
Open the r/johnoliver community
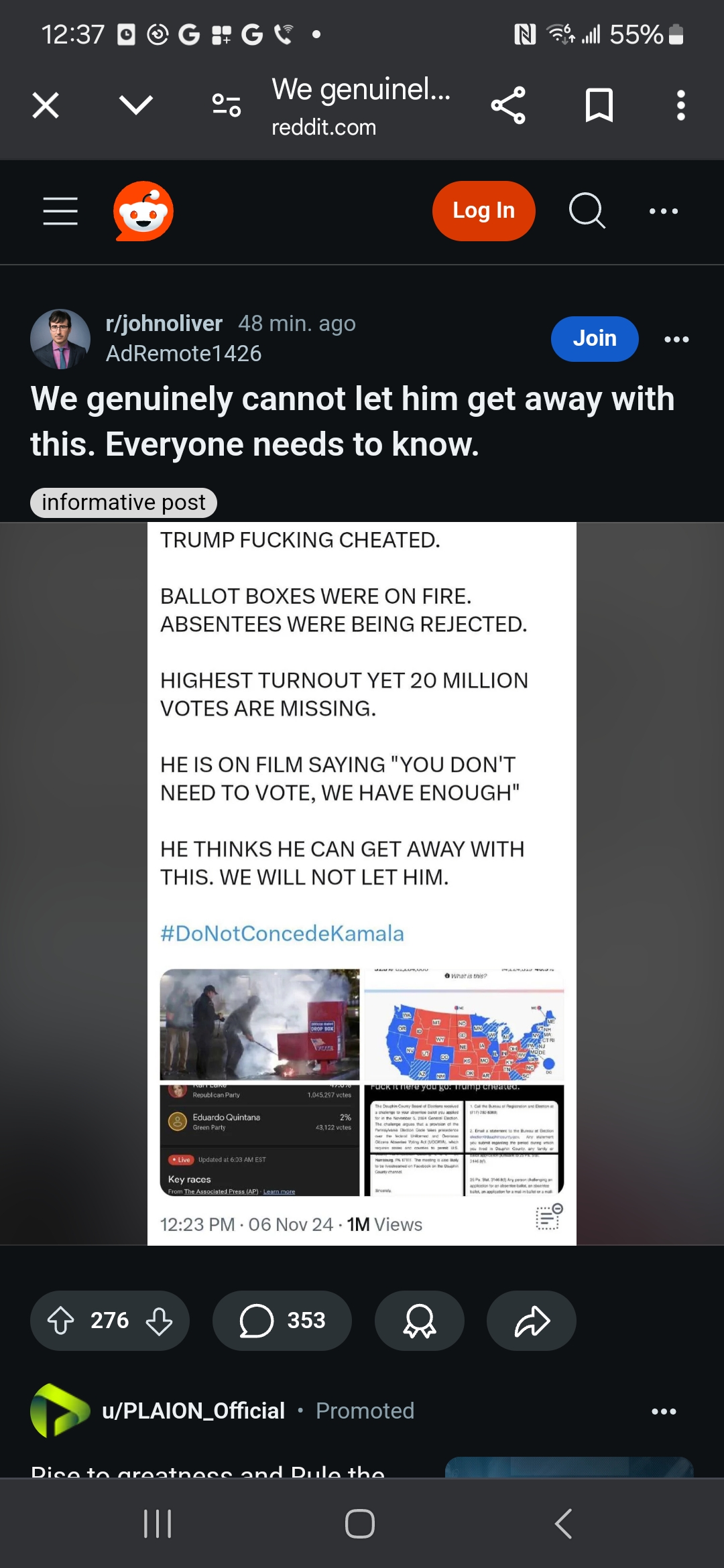point(164,324)
